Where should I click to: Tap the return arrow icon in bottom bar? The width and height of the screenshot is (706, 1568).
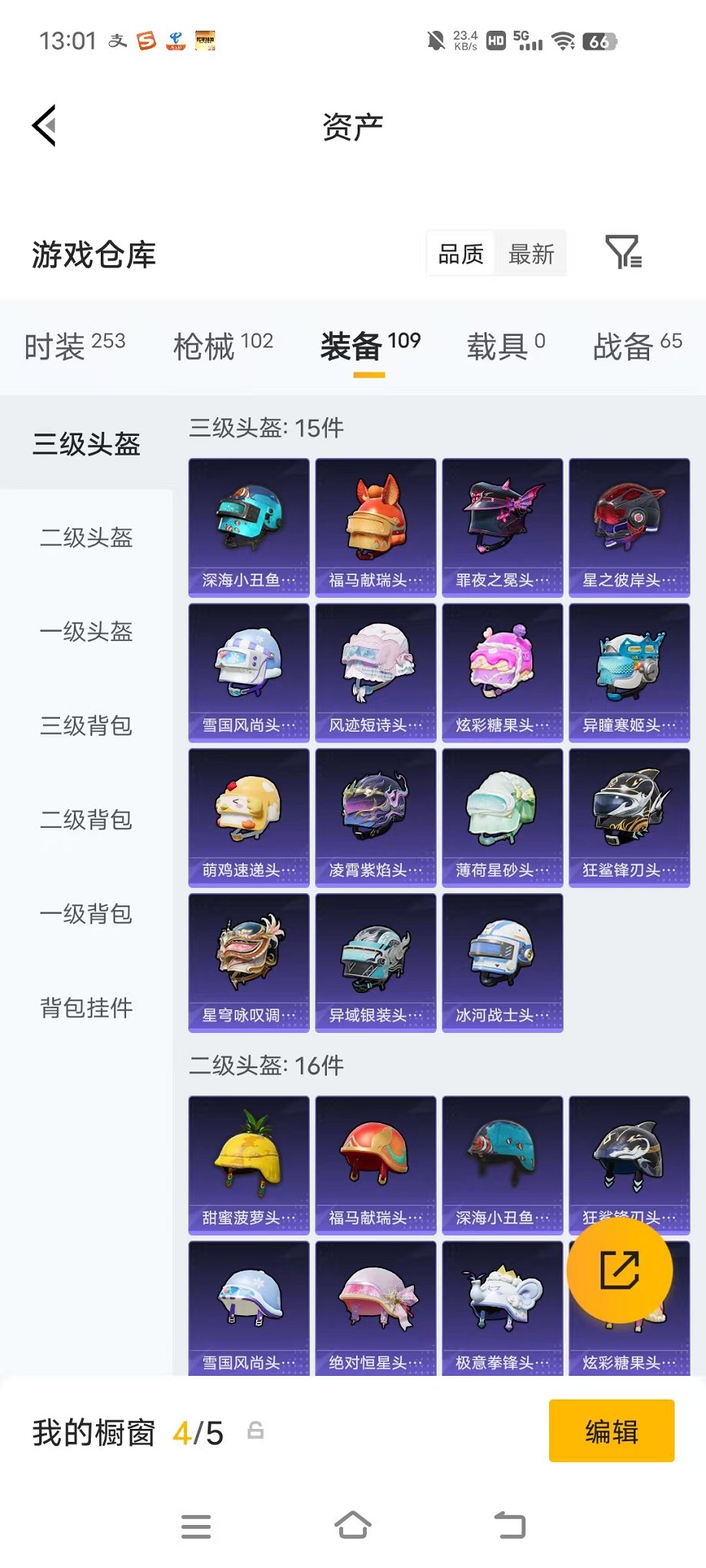click(511, 1526)
